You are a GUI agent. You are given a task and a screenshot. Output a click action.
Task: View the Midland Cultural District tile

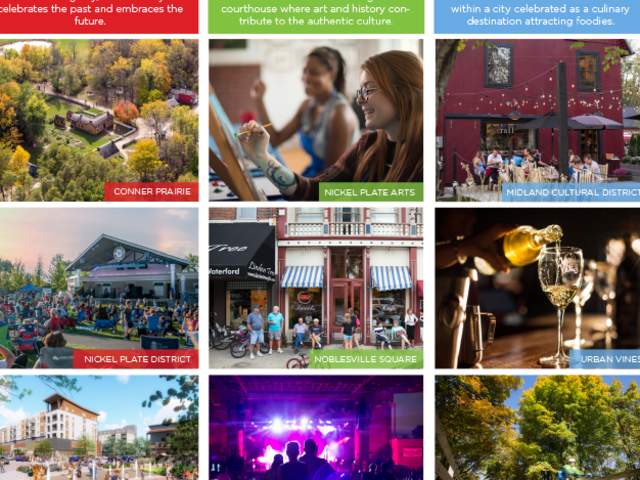[537, 120]
